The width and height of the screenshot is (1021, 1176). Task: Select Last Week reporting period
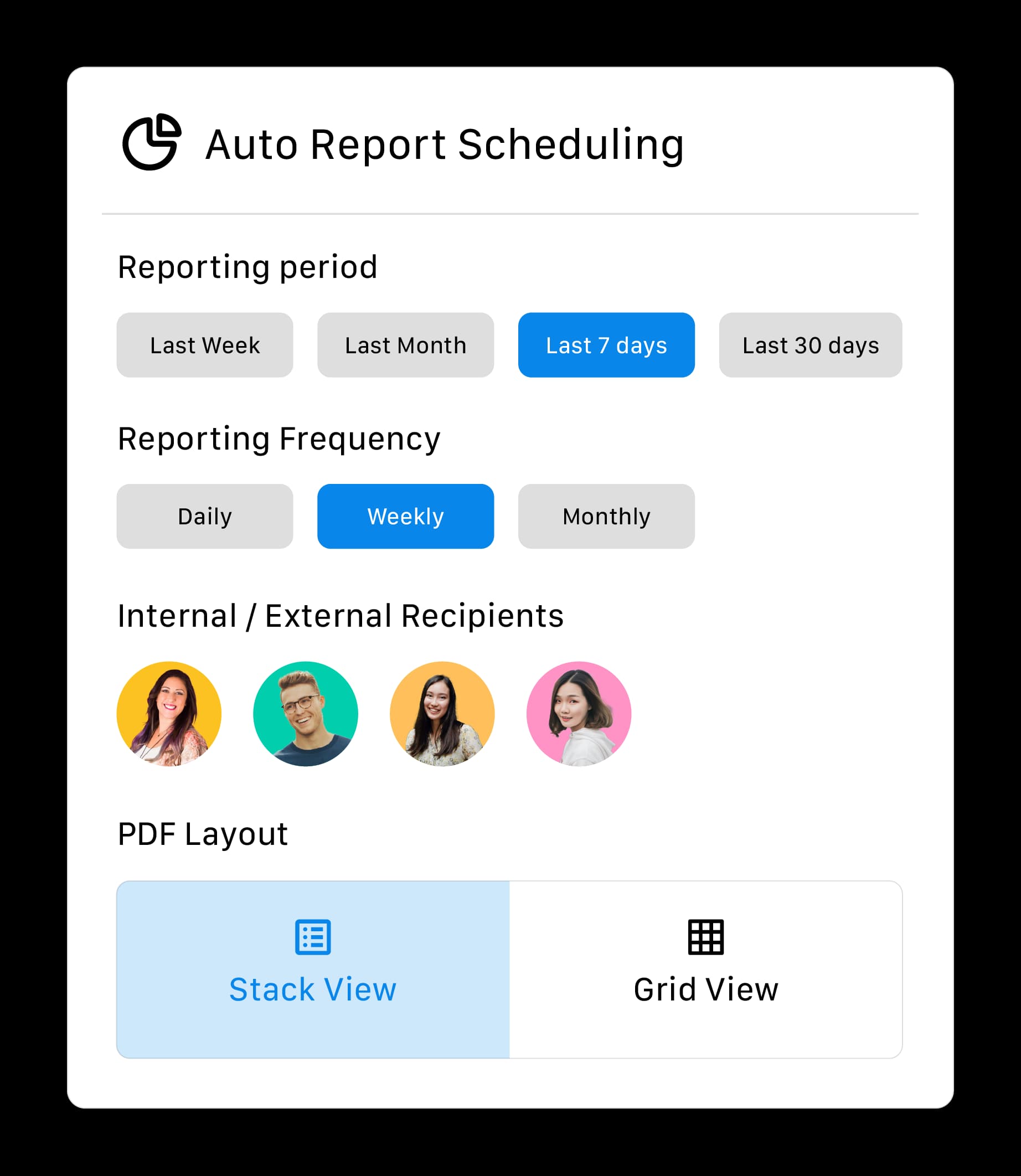[x=204, y=345]
